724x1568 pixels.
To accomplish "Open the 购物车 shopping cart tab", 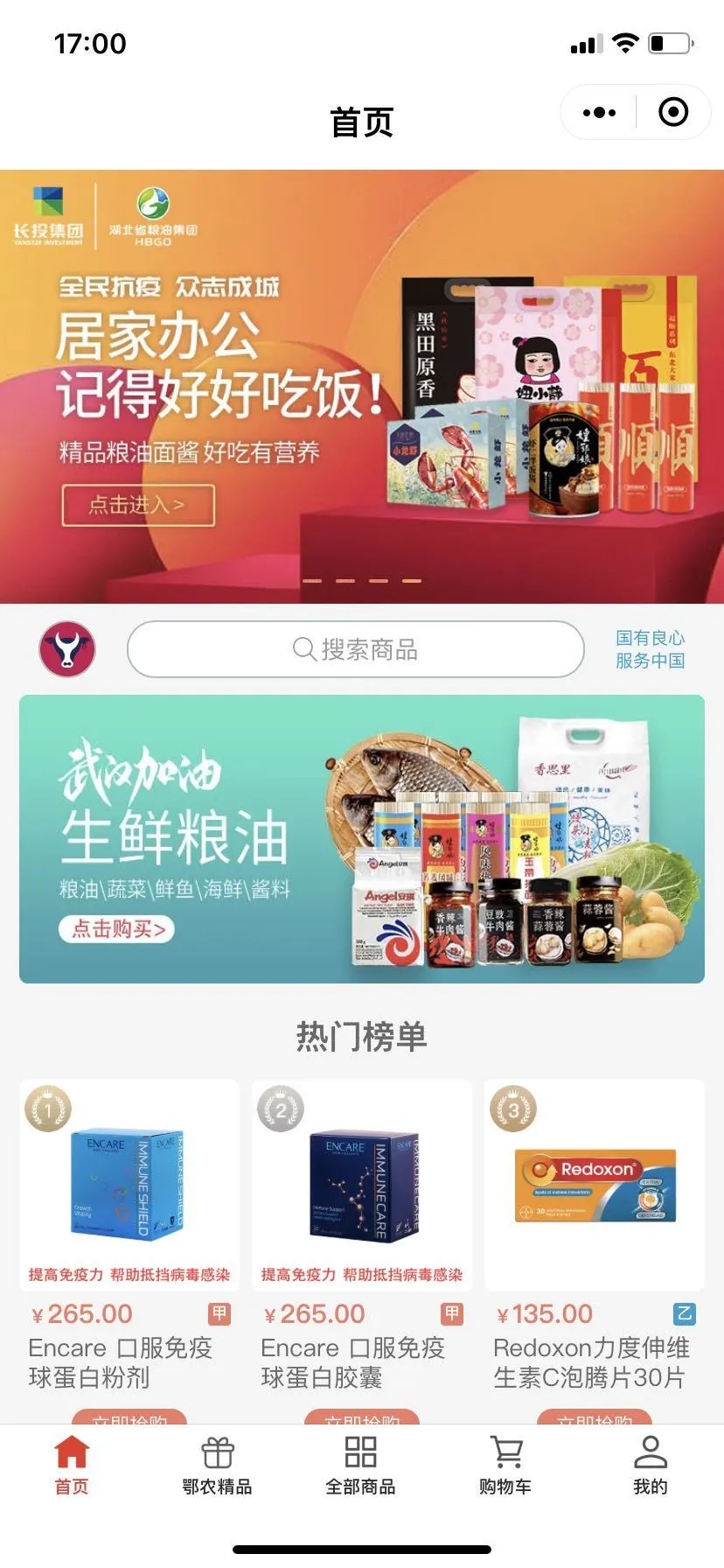I will (x=505, y=1465).
